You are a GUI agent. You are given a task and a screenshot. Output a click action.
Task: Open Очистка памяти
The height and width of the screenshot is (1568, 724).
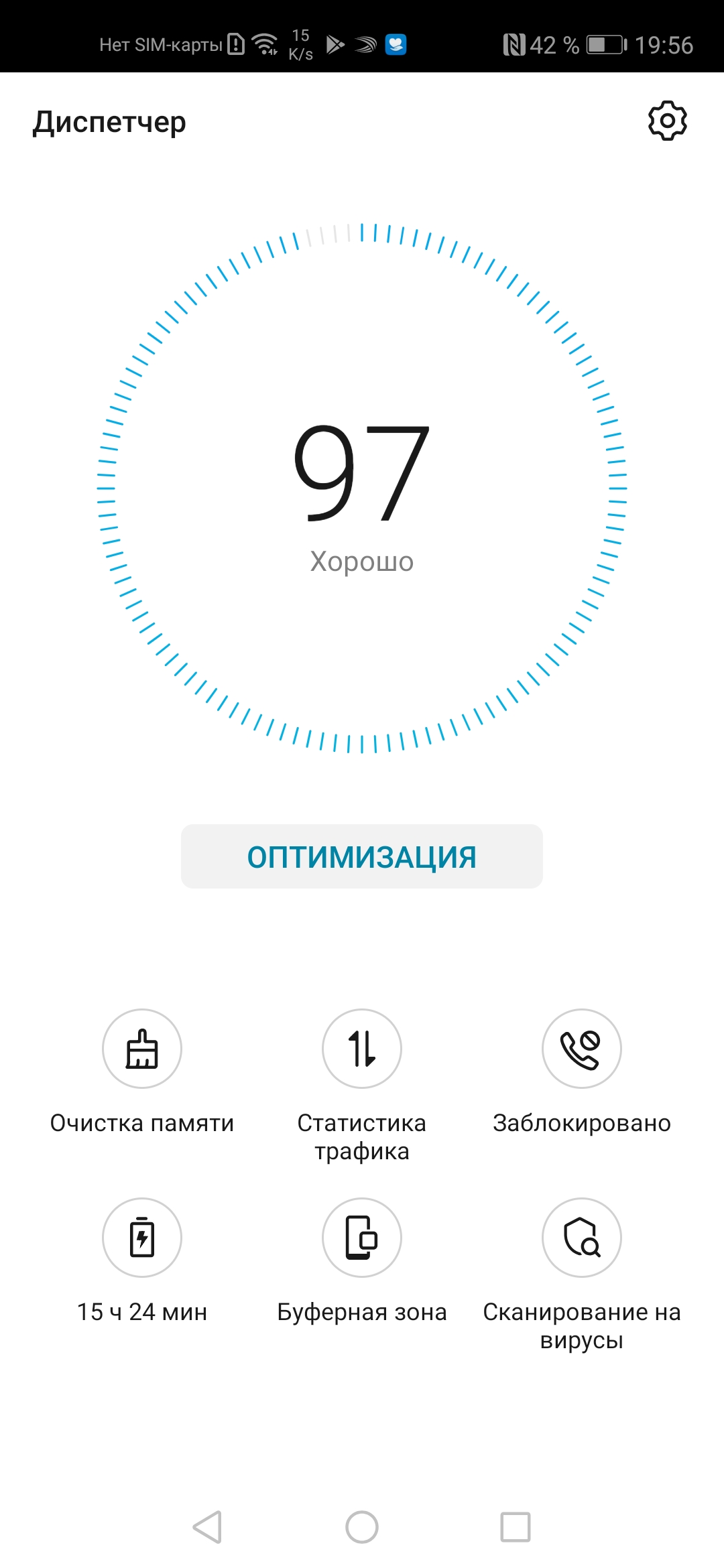(142, 1049)
